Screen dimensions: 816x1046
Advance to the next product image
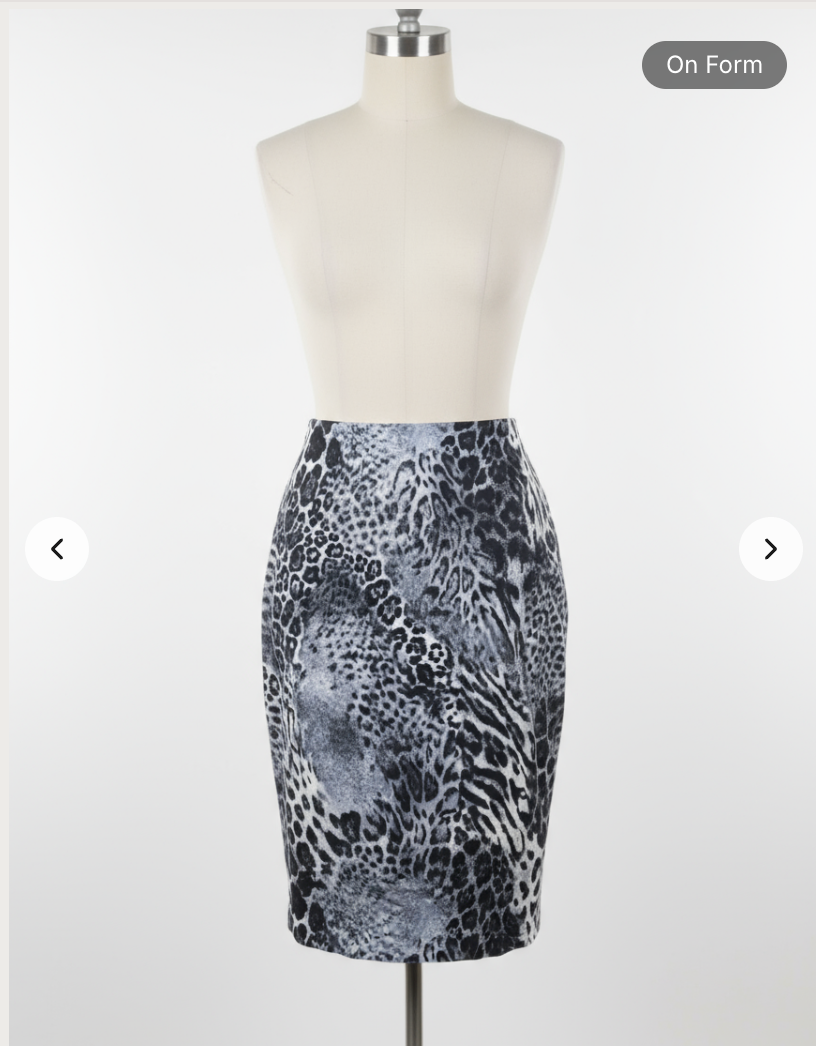(x=770, y=549)
